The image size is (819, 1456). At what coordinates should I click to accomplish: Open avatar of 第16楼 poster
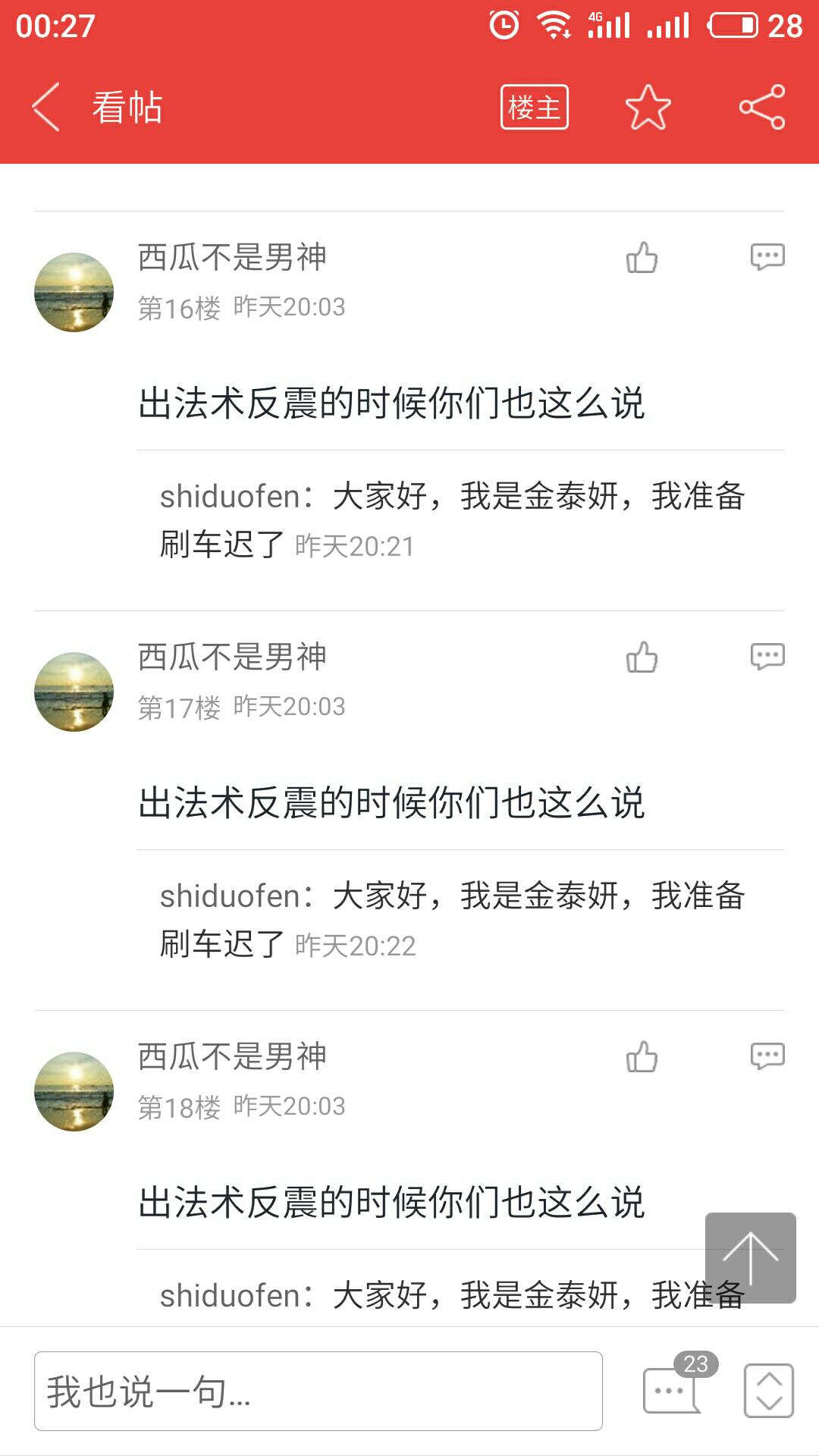pos(74,292)
